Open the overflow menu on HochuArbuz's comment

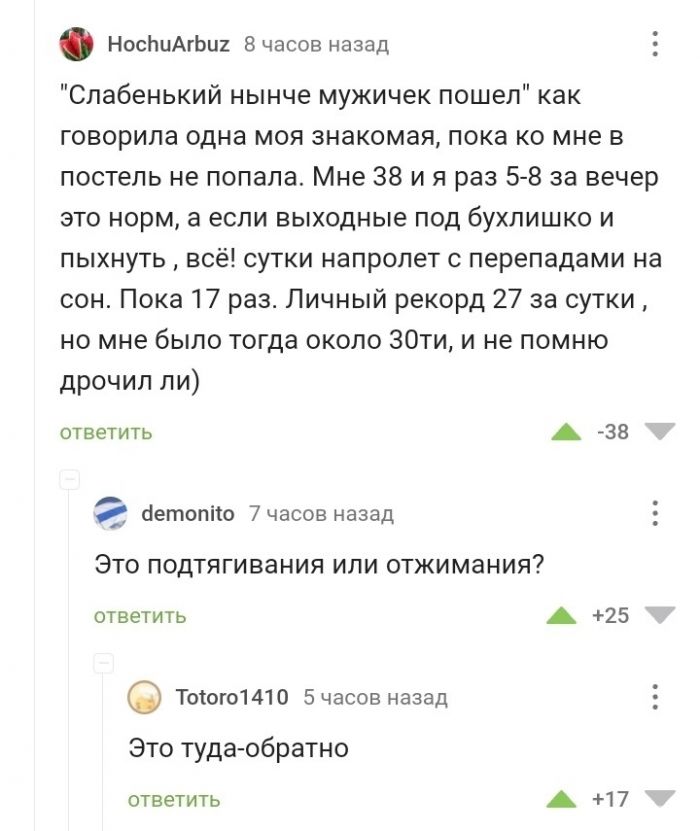tap(655, 45)
